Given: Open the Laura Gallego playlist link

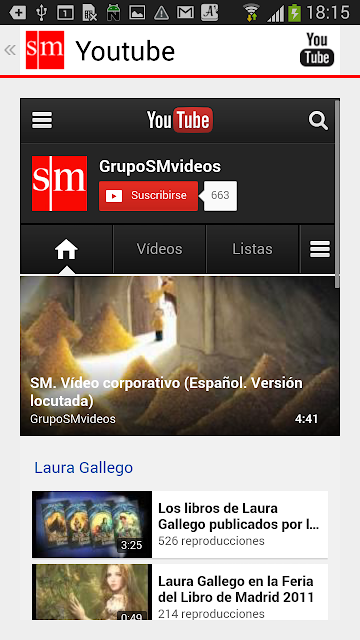Looking at the screenshot, I should (84, 467).
